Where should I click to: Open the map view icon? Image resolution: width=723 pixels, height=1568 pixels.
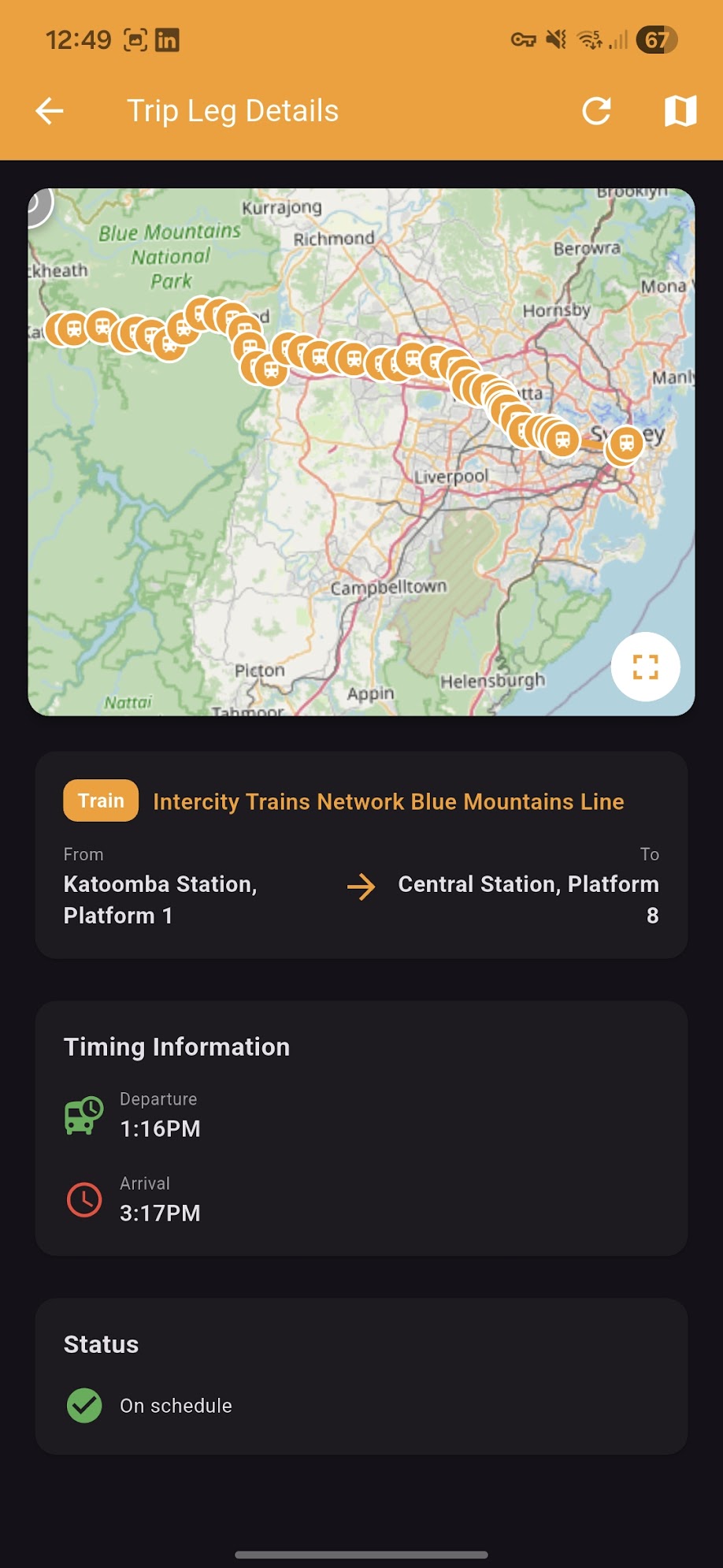(680, 111)
